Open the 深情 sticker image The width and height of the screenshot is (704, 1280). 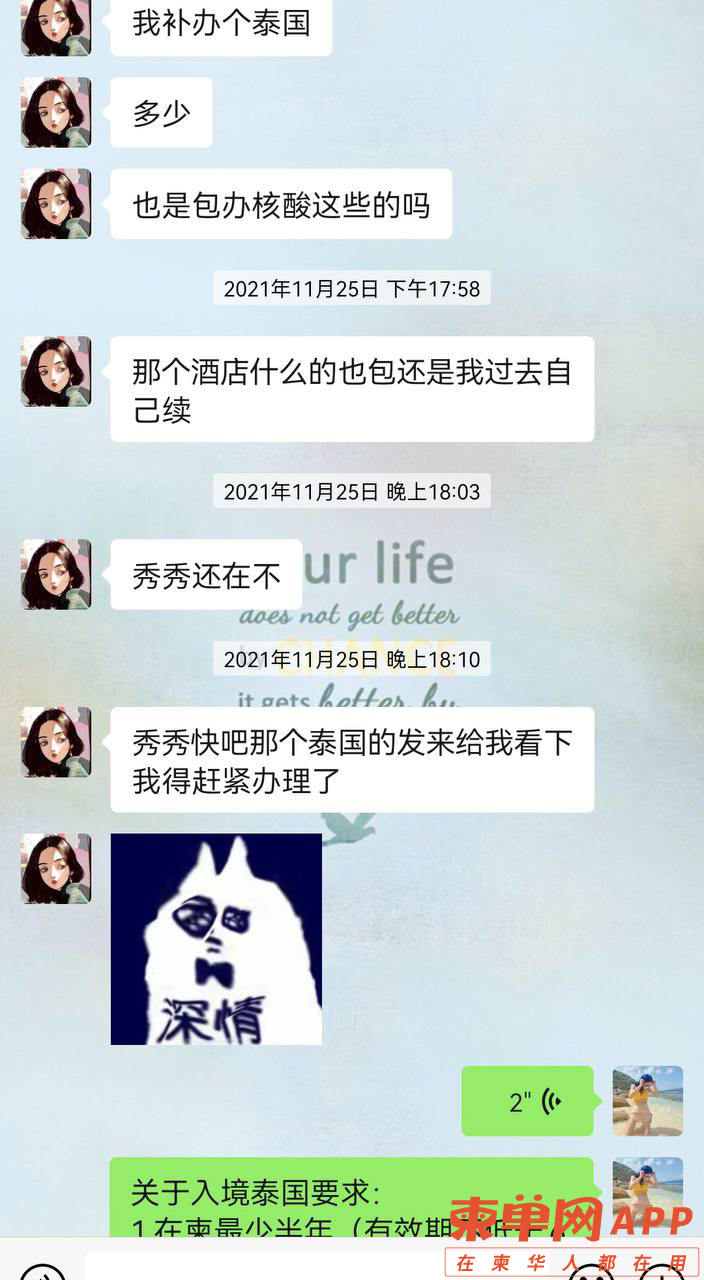(x=216, y=939)
